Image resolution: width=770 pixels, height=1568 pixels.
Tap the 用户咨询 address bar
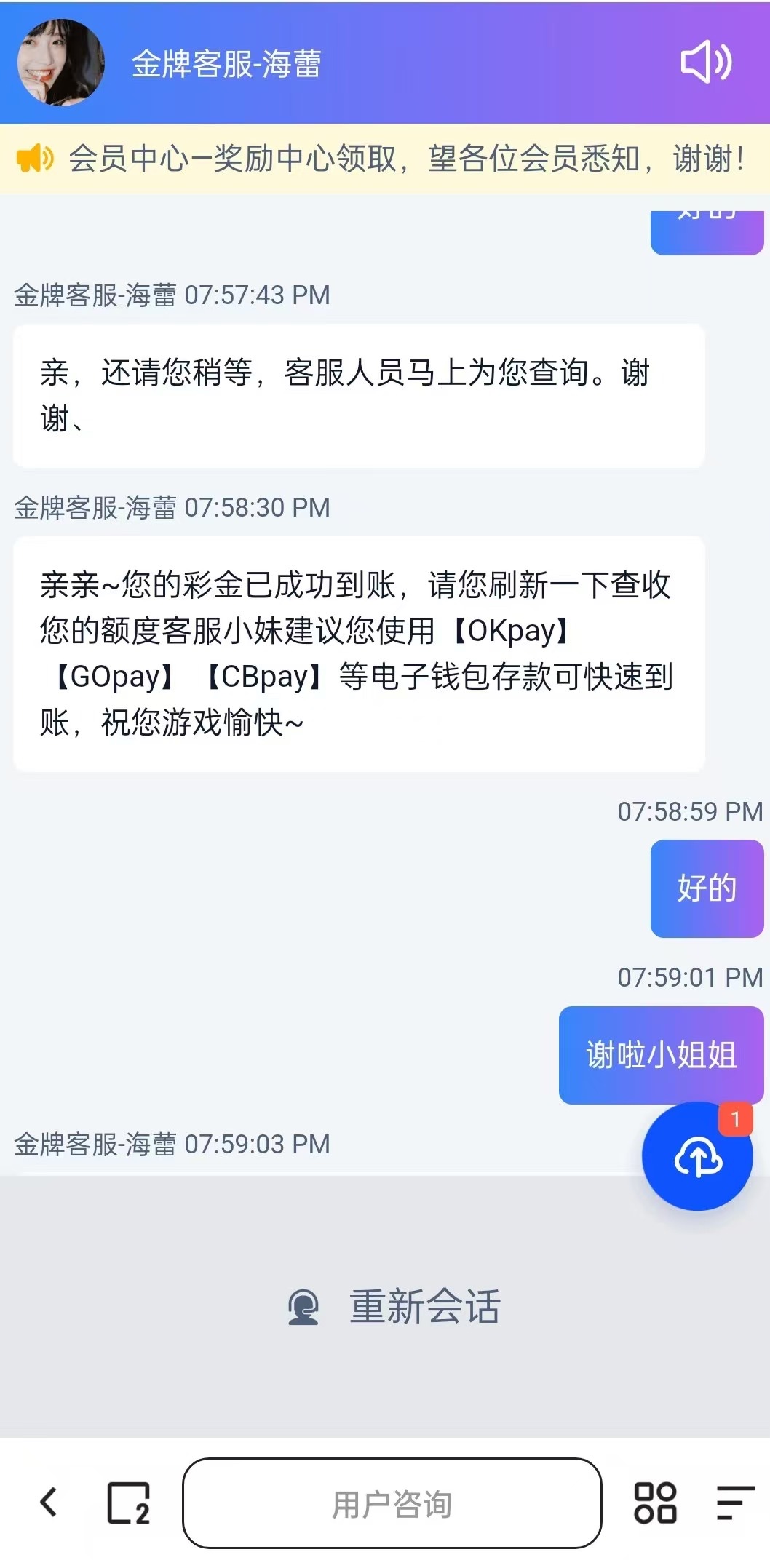click(392, 1503)
